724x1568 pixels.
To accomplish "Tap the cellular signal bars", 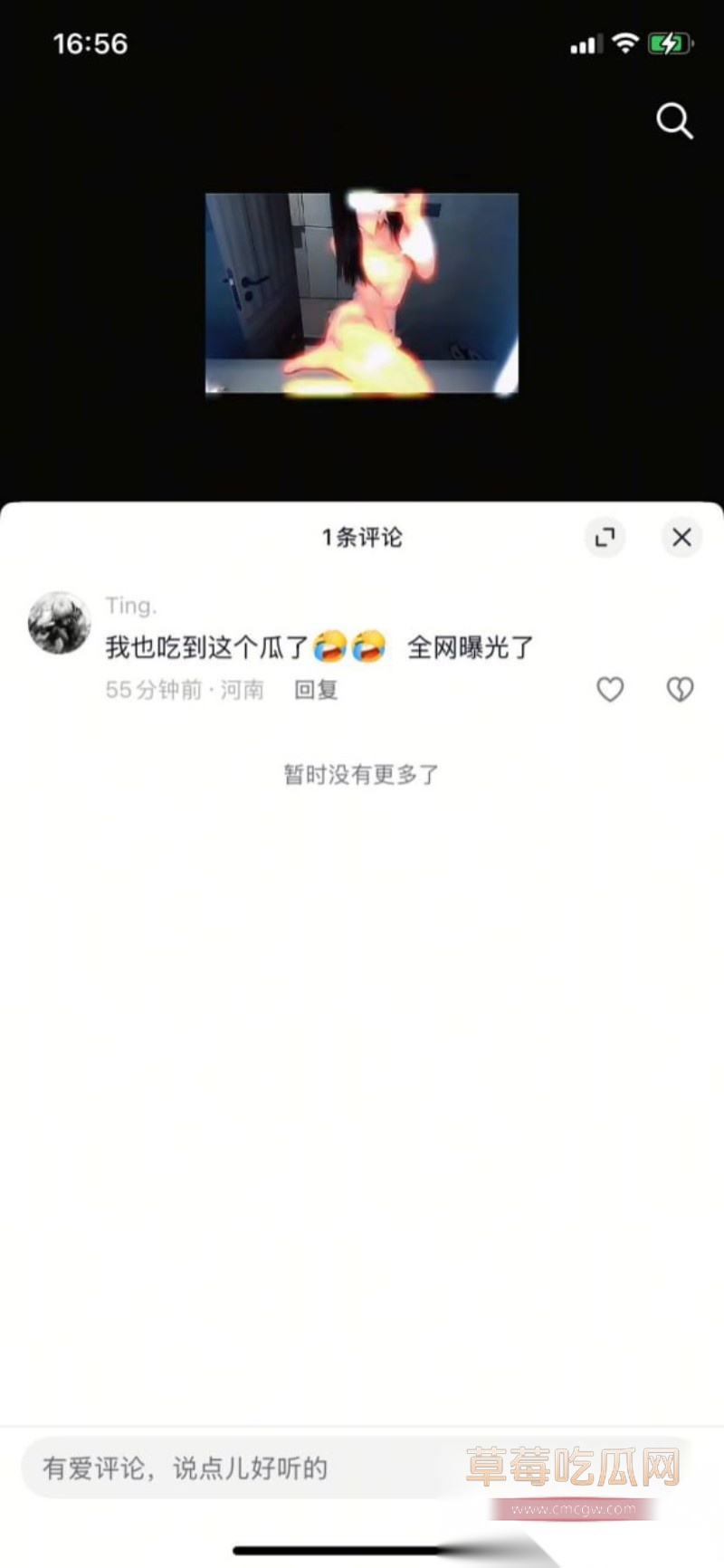I will pos(586,43).
